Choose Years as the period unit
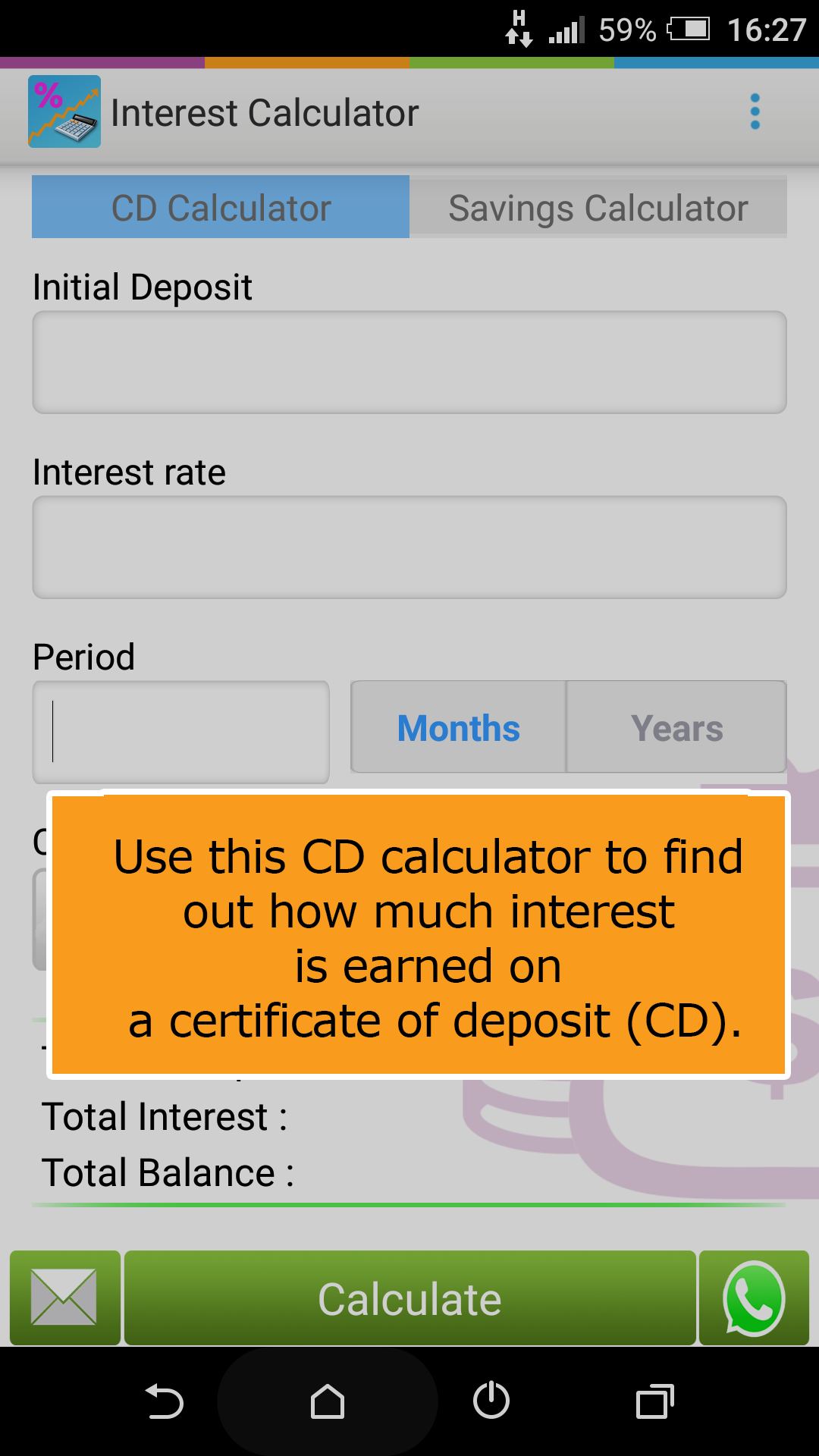819x1456 pixels. tap(676, 728)
